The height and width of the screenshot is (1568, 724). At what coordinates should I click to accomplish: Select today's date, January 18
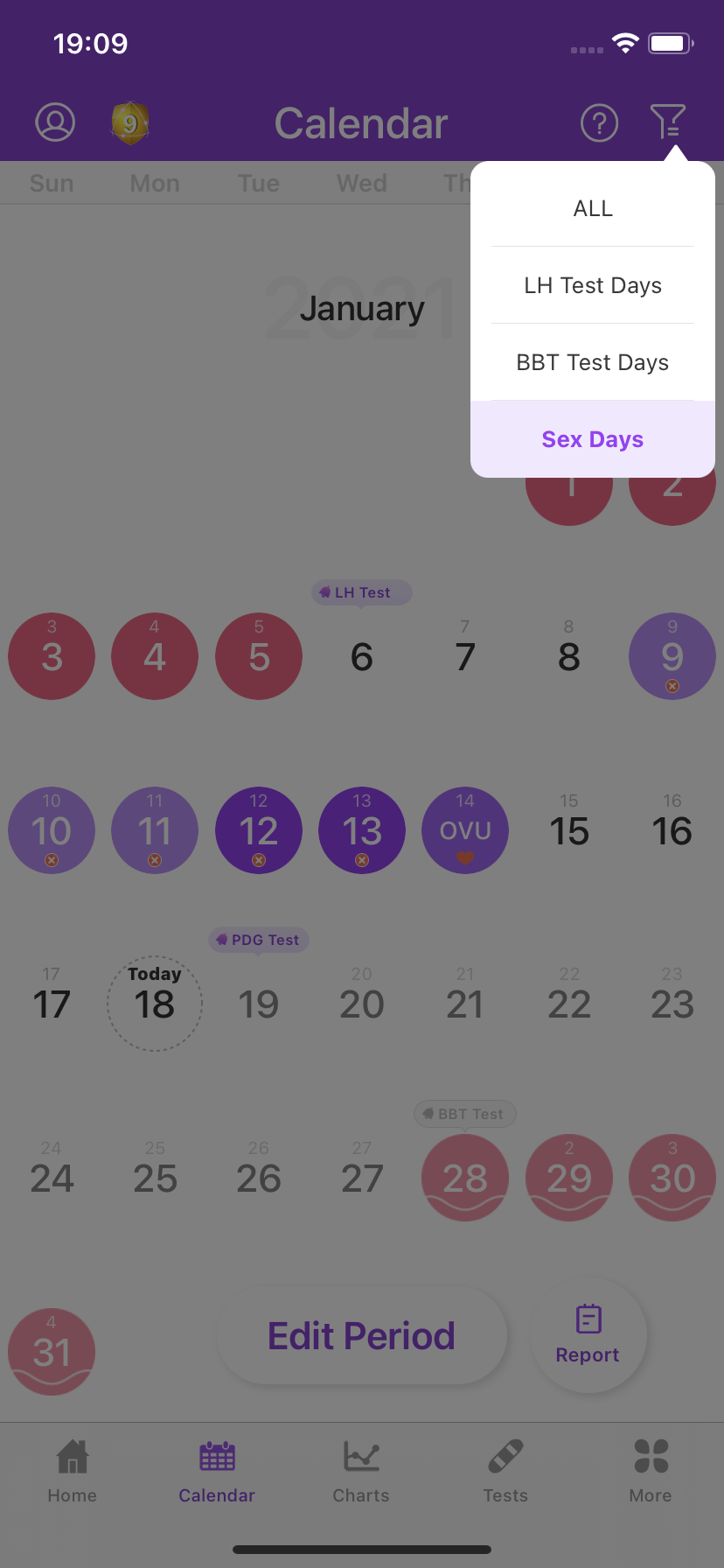155,1004
